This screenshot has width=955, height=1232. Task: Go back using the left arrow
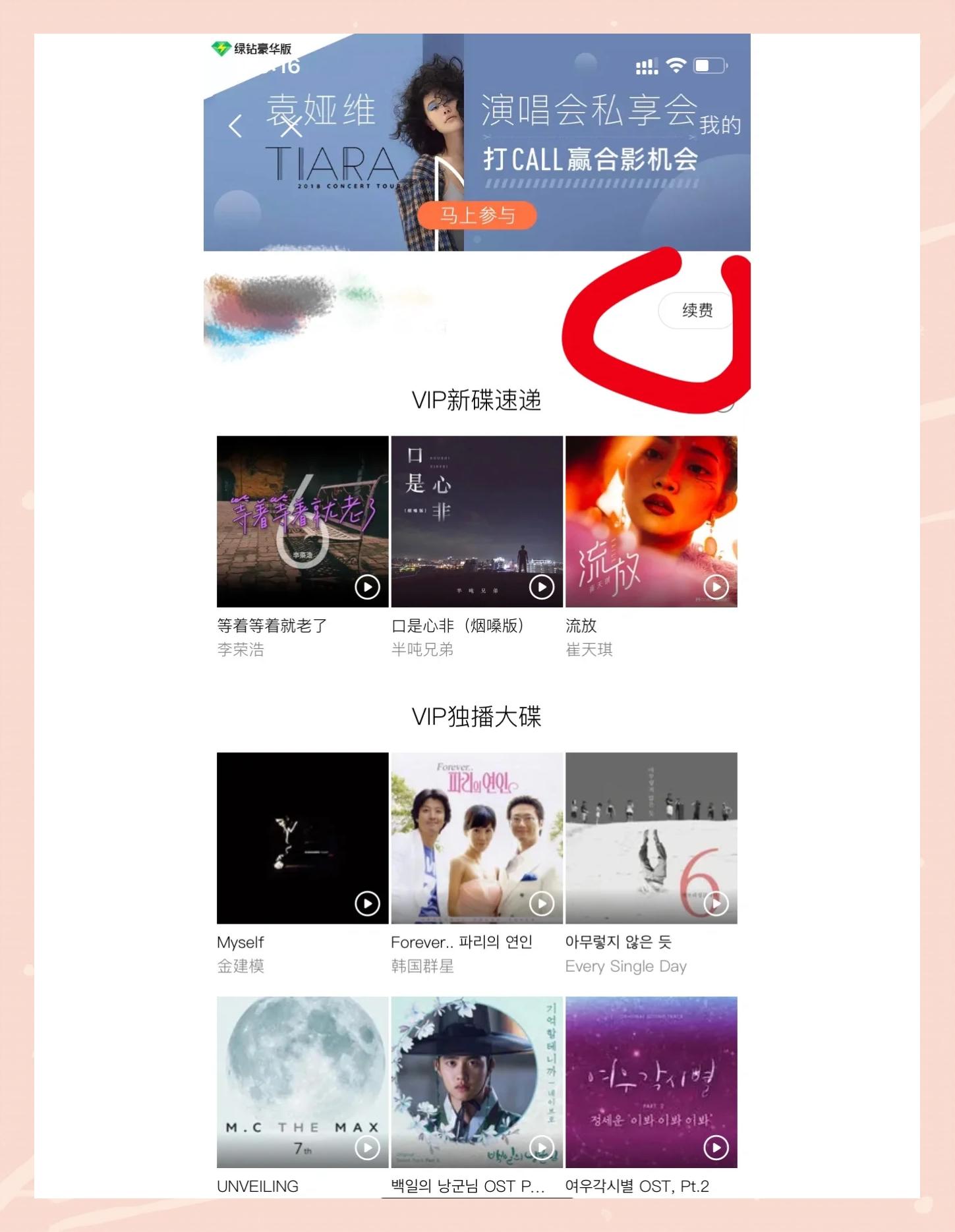[235, 126]
